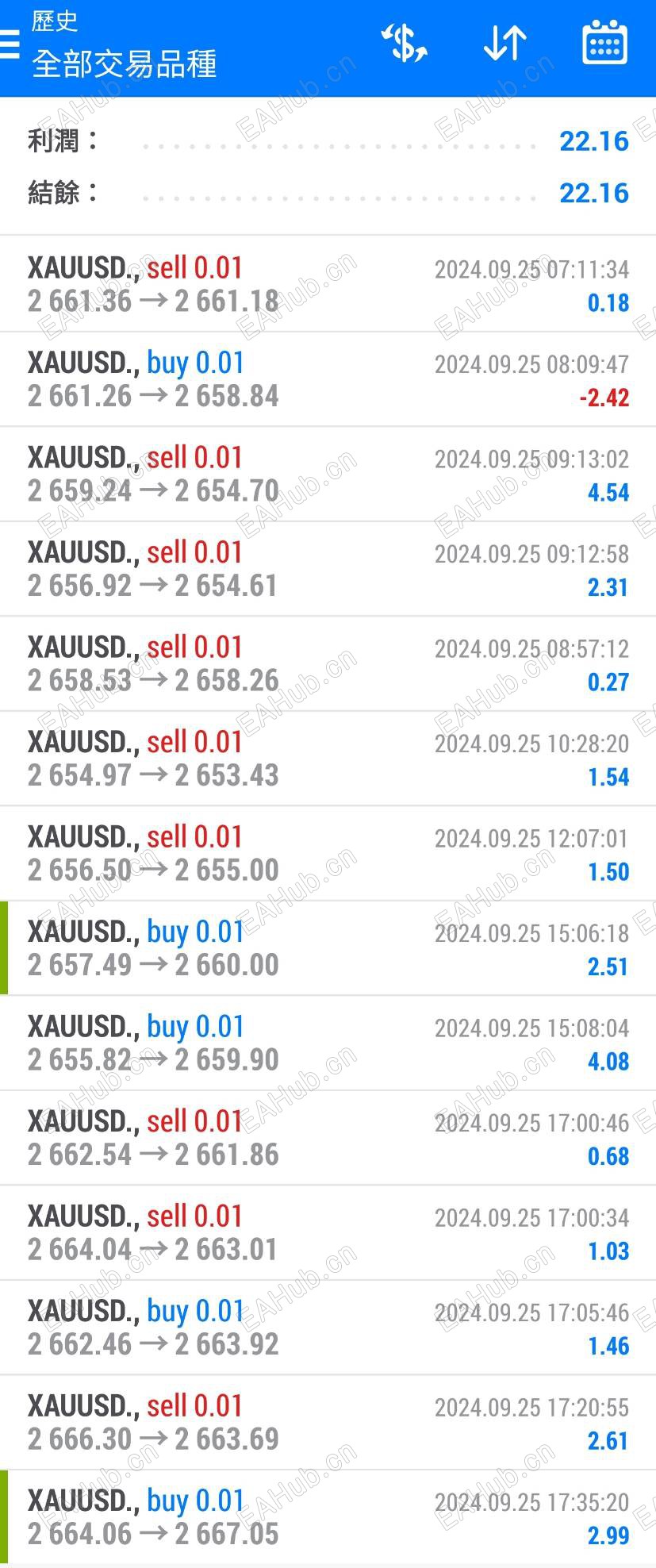Expand the sell trade with 2.61 profit
Image resolution: width=656 pixels, height=1568 pixels.
pyautogui.click(x=328, y=1422)
